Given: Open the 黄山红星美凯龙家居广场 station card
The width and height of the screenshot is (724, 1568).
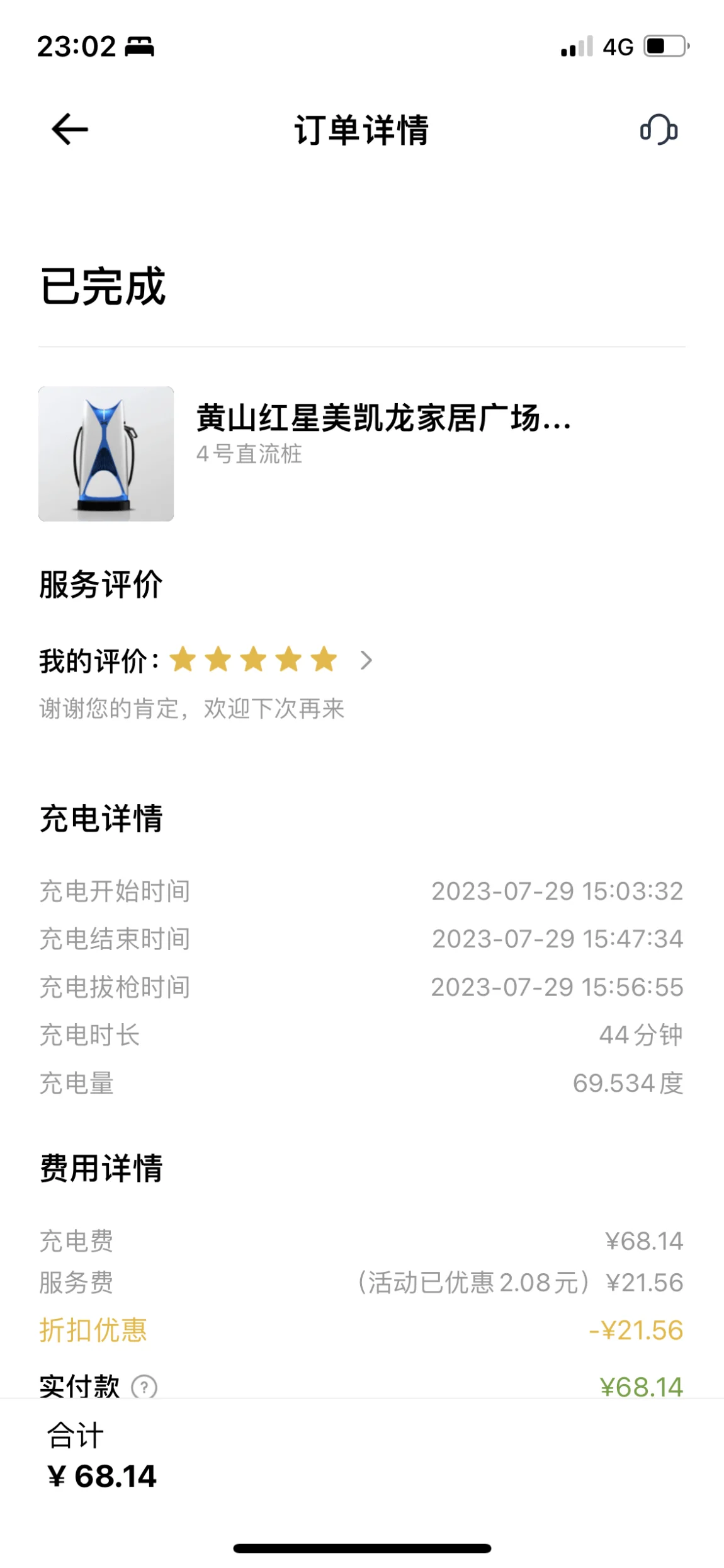Looking at the screenshot, I should [361, 454].
